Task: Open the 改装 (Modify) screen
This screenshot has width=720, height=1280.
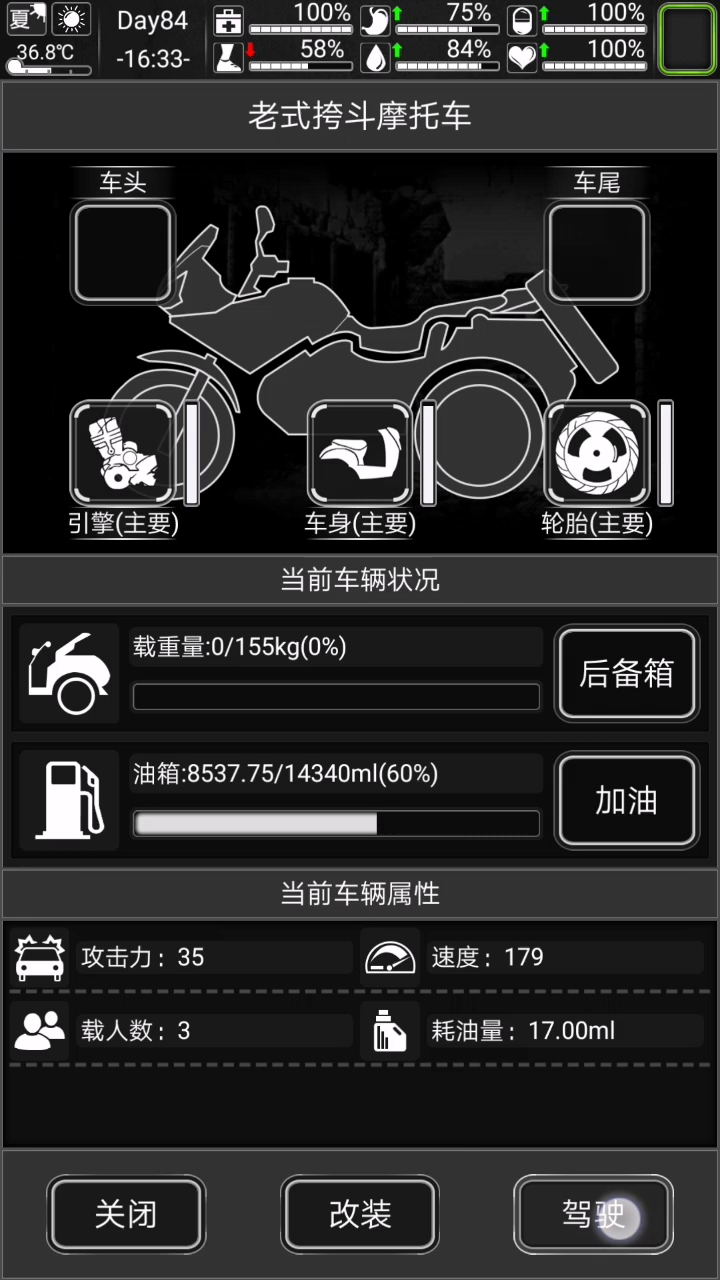Action: [360, 1214]
